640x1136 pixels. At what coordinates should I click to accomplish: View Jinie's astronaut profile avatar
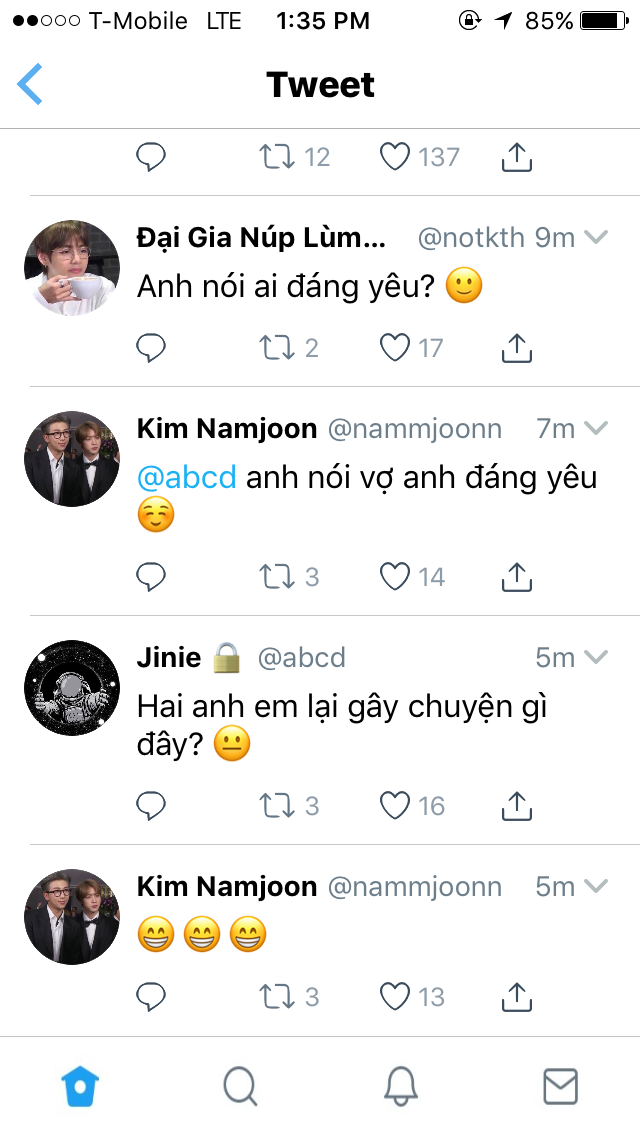(72, 688)
